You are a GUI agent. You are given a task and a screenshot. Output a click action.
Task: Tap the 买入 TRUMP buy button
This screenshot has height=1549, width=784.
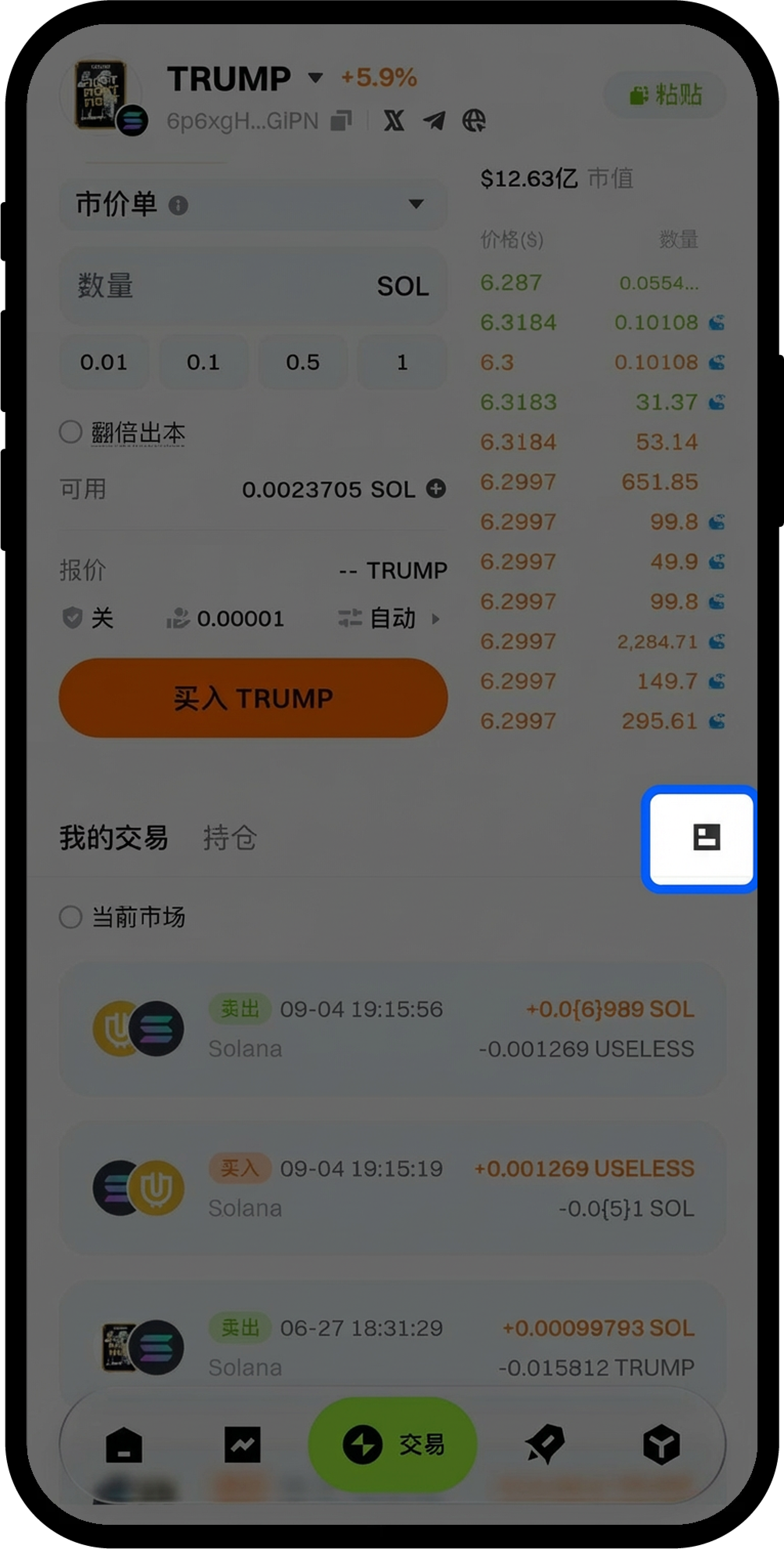point(253,698)
